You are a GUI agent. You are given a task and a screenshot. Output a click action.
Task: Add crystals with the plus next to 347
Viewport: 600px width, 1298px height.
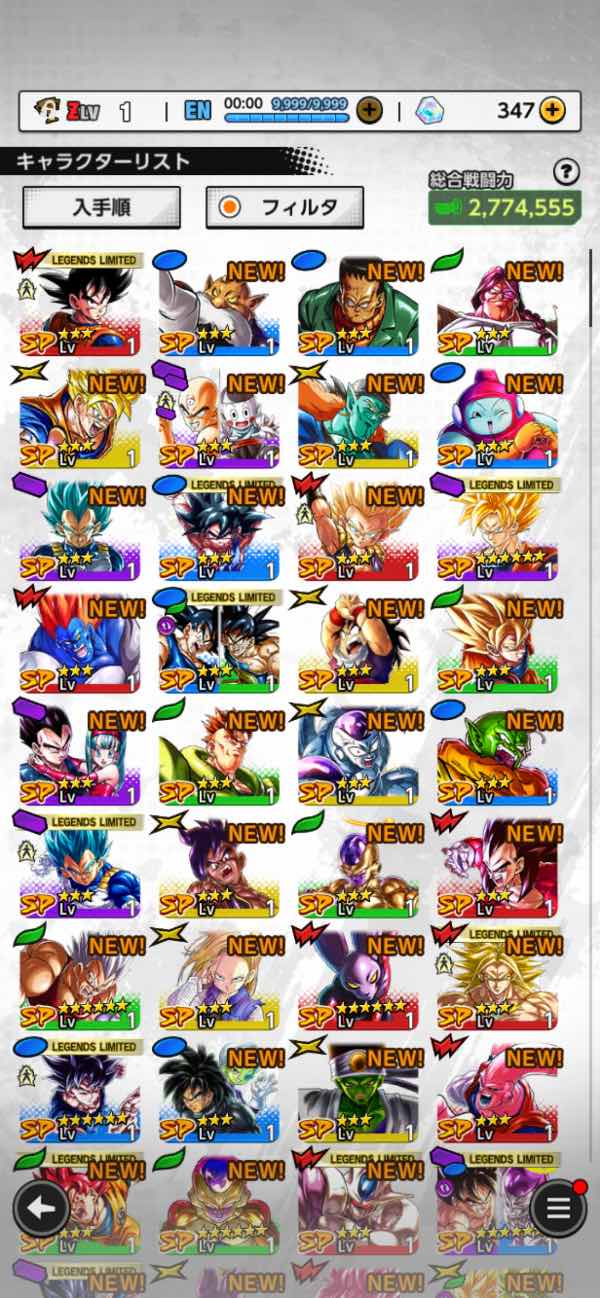[552, 110]
